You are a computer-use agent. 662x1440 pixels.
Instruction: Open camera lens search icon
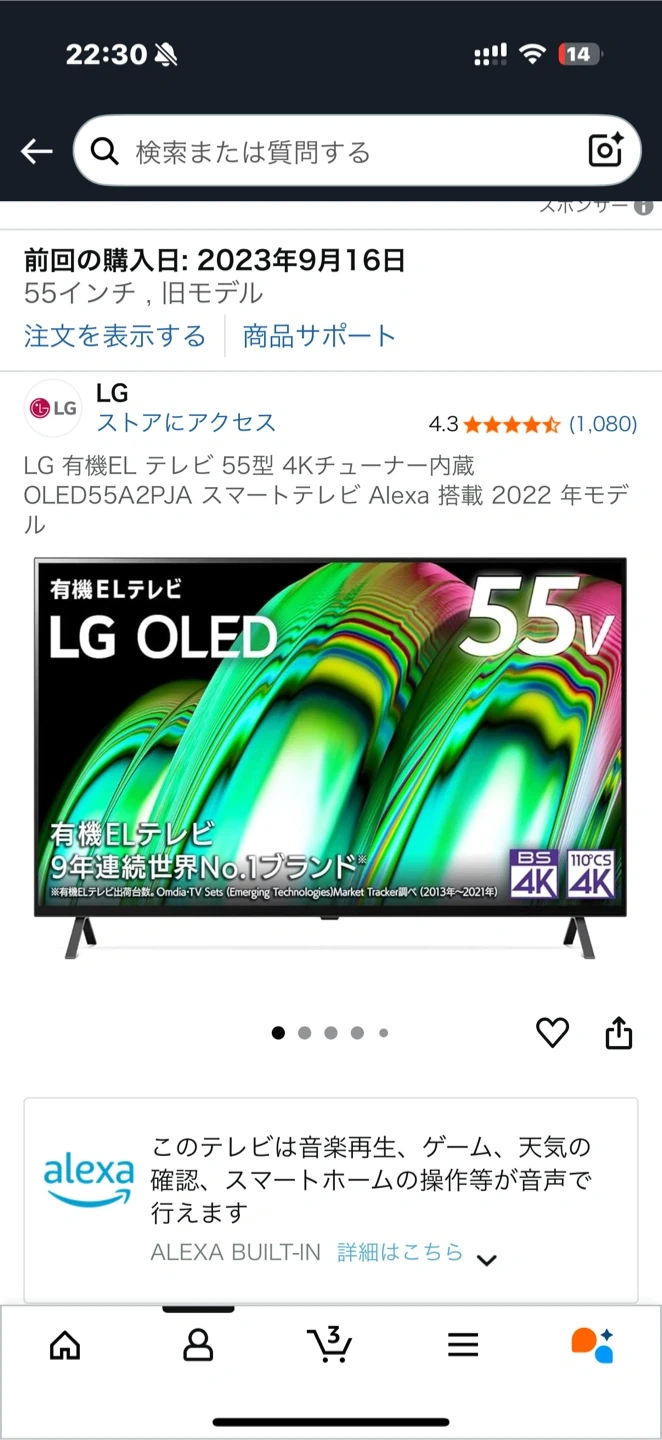[606, 151]
